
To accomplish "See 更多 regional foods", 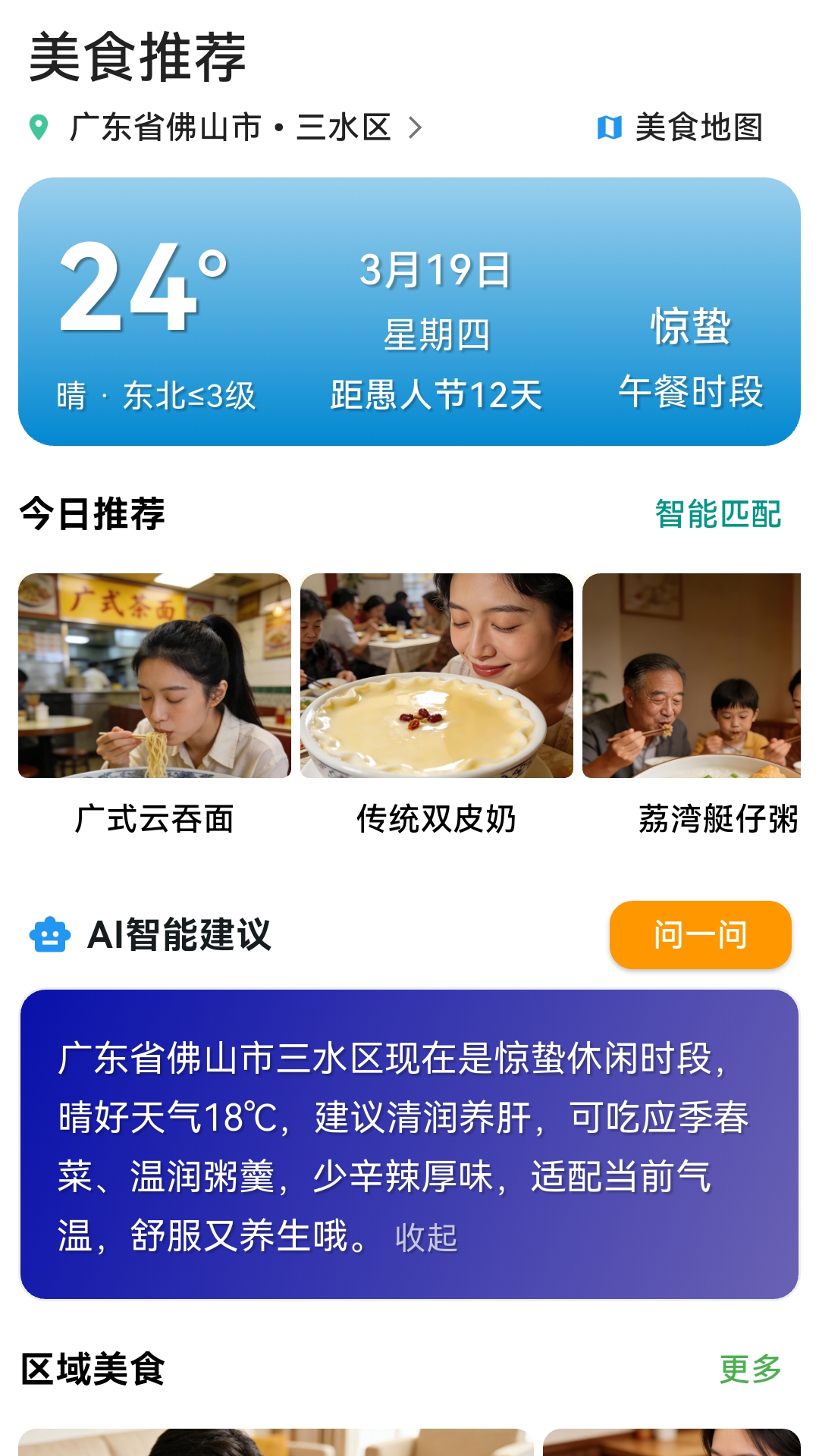I will (750, 1369).
